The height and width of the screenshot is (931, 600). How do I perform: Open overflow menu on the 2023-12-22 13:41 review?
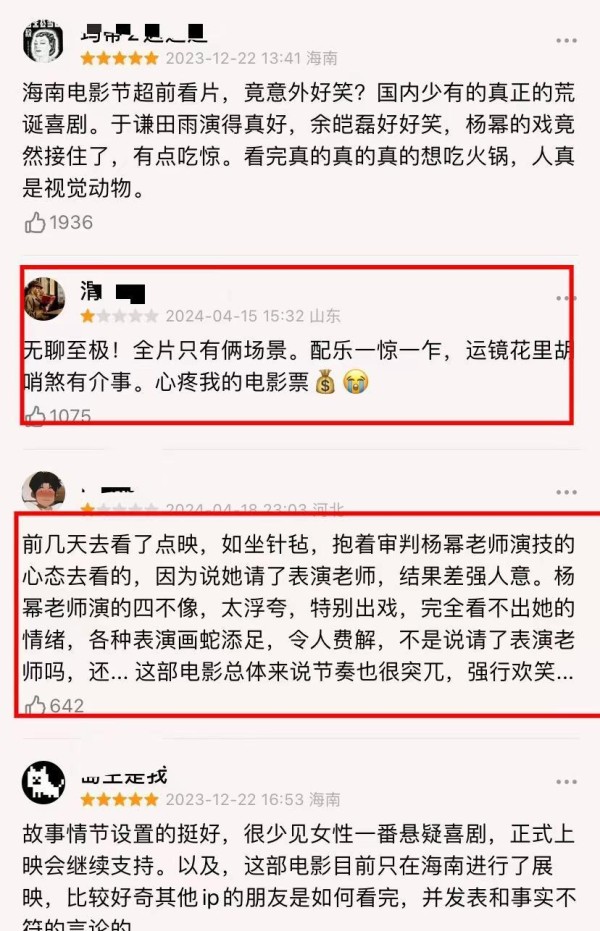(566, 40)
